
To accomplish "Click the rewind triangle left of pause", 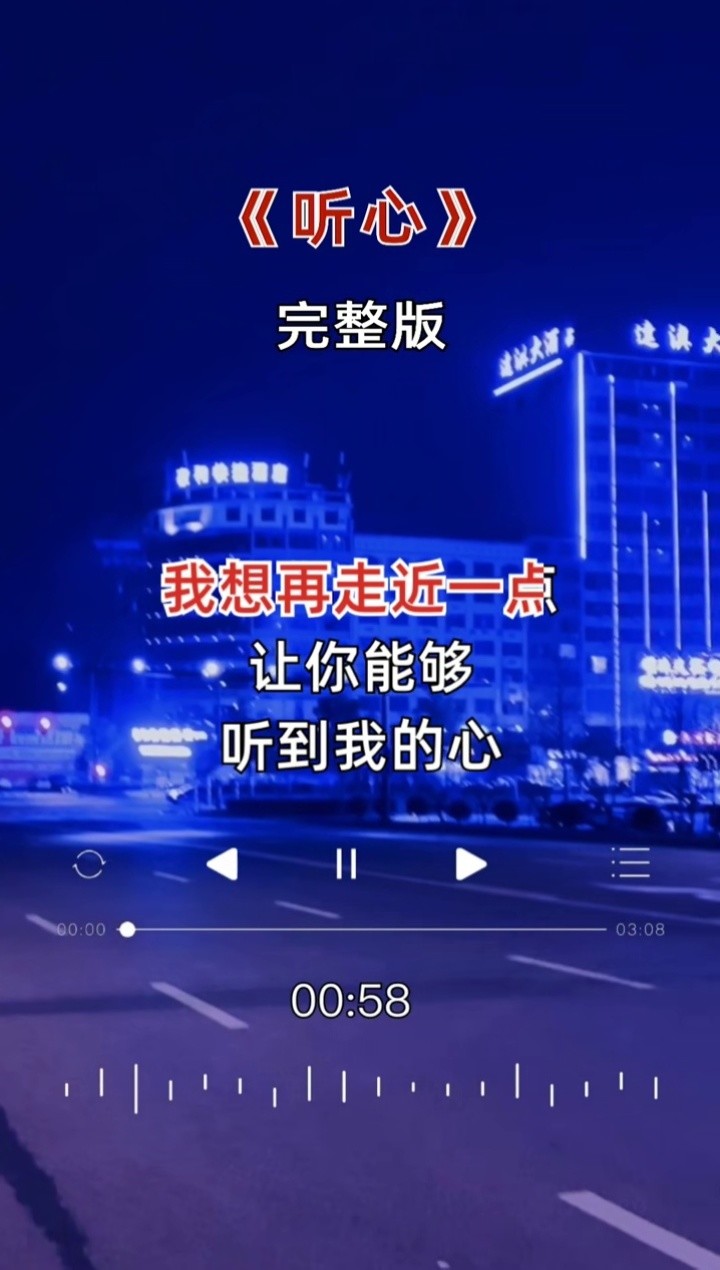I will [222, 865].
